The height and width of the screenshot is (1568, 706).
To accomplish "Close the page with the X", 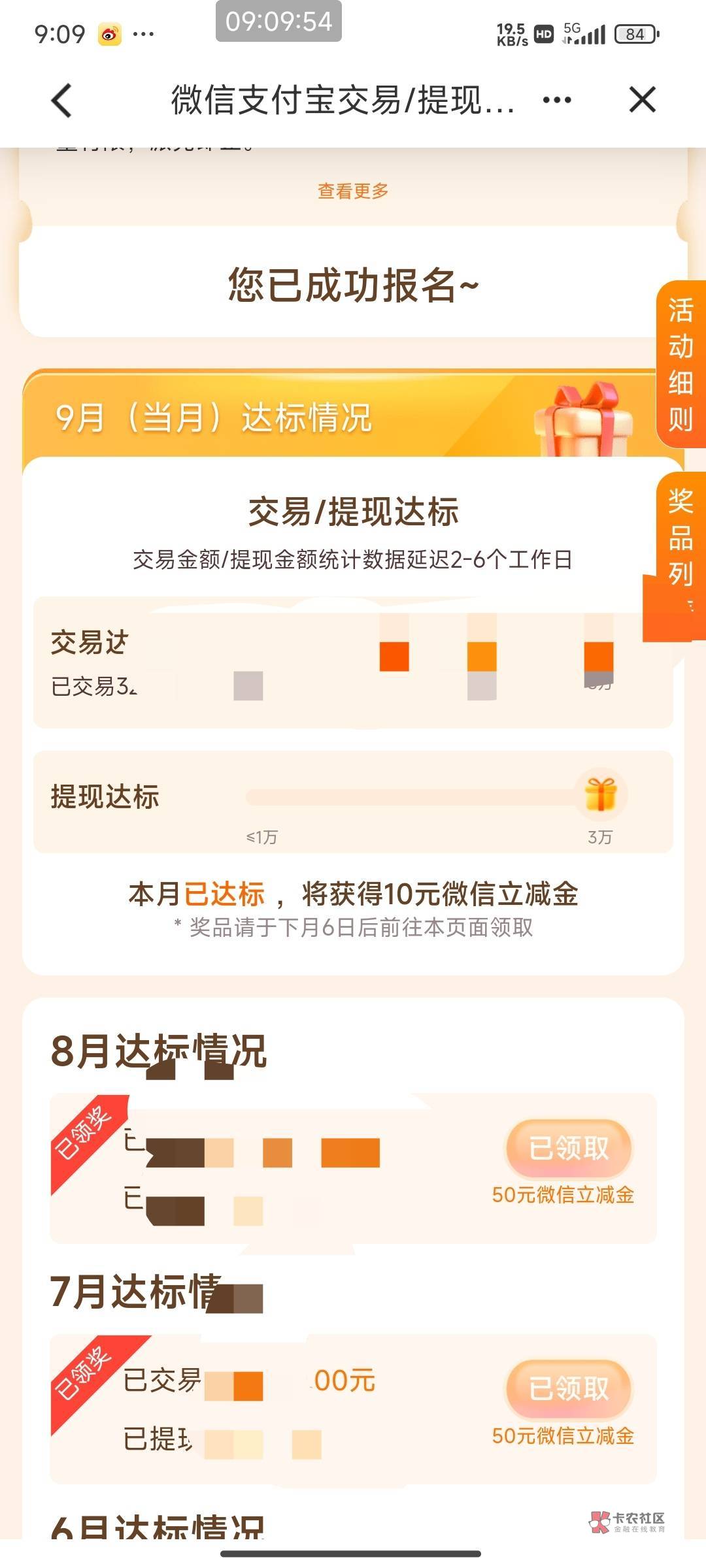I will point(642,100).
